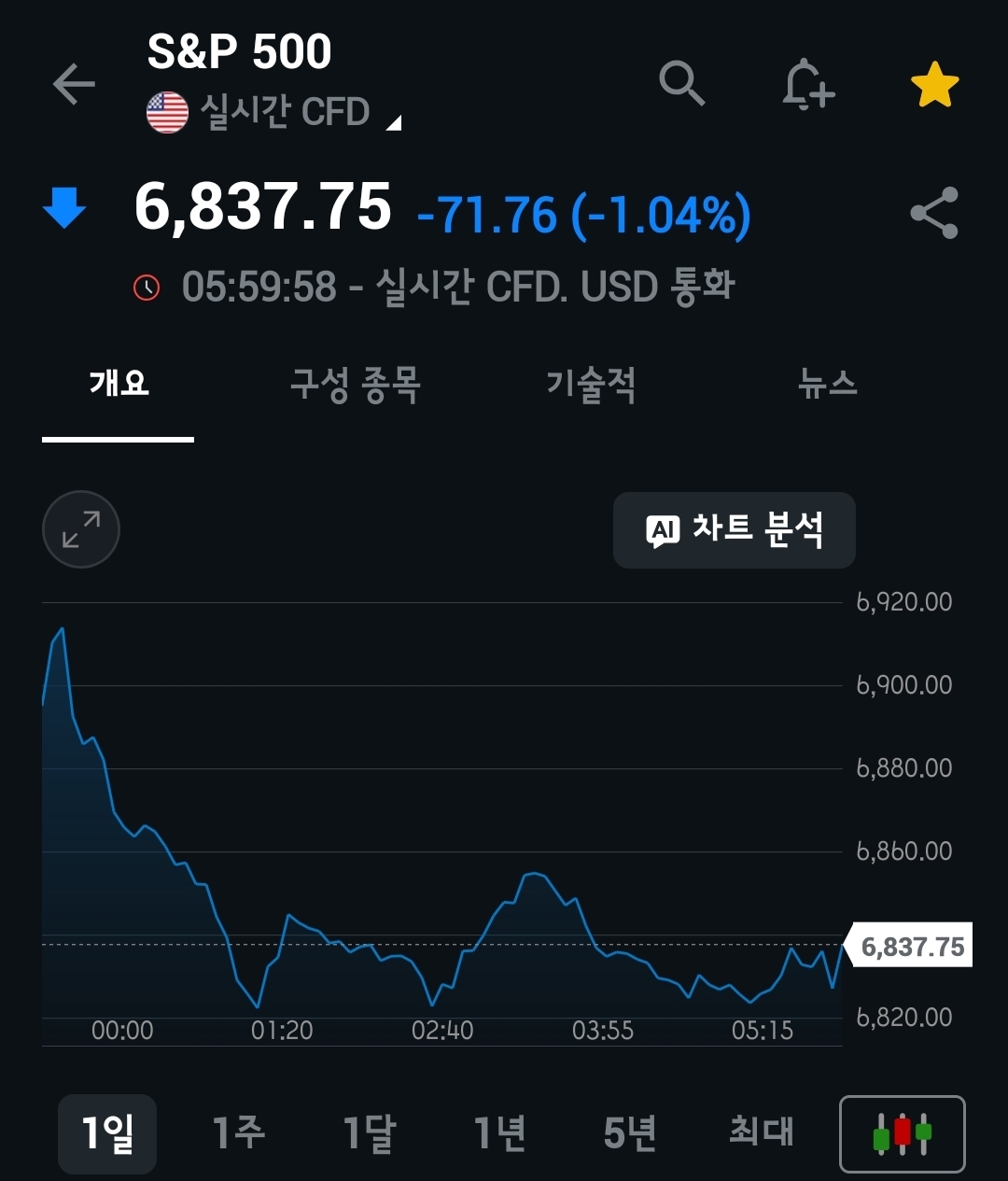The width and height of the screenshot is (1008, 1181).
Task: Show the 1주 chart range
Action: click(239, 1133)
